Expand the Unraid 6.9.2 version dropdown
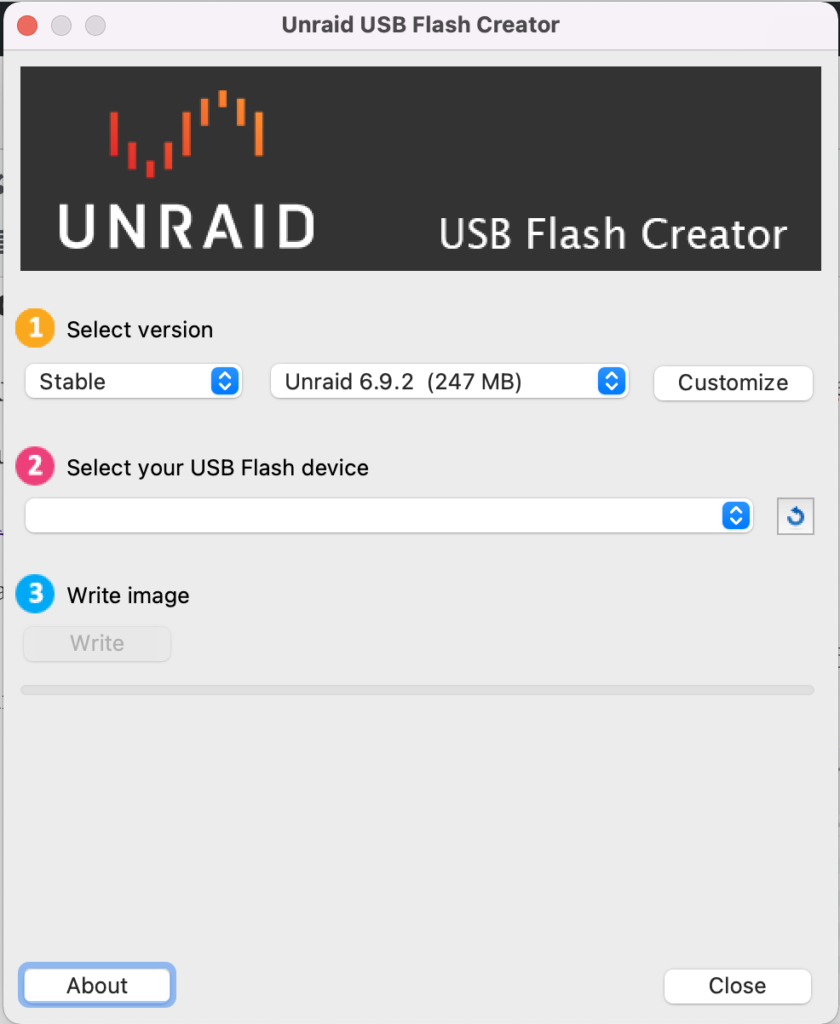The height and width of the screenshot is (1024, 840). (448, 381)
